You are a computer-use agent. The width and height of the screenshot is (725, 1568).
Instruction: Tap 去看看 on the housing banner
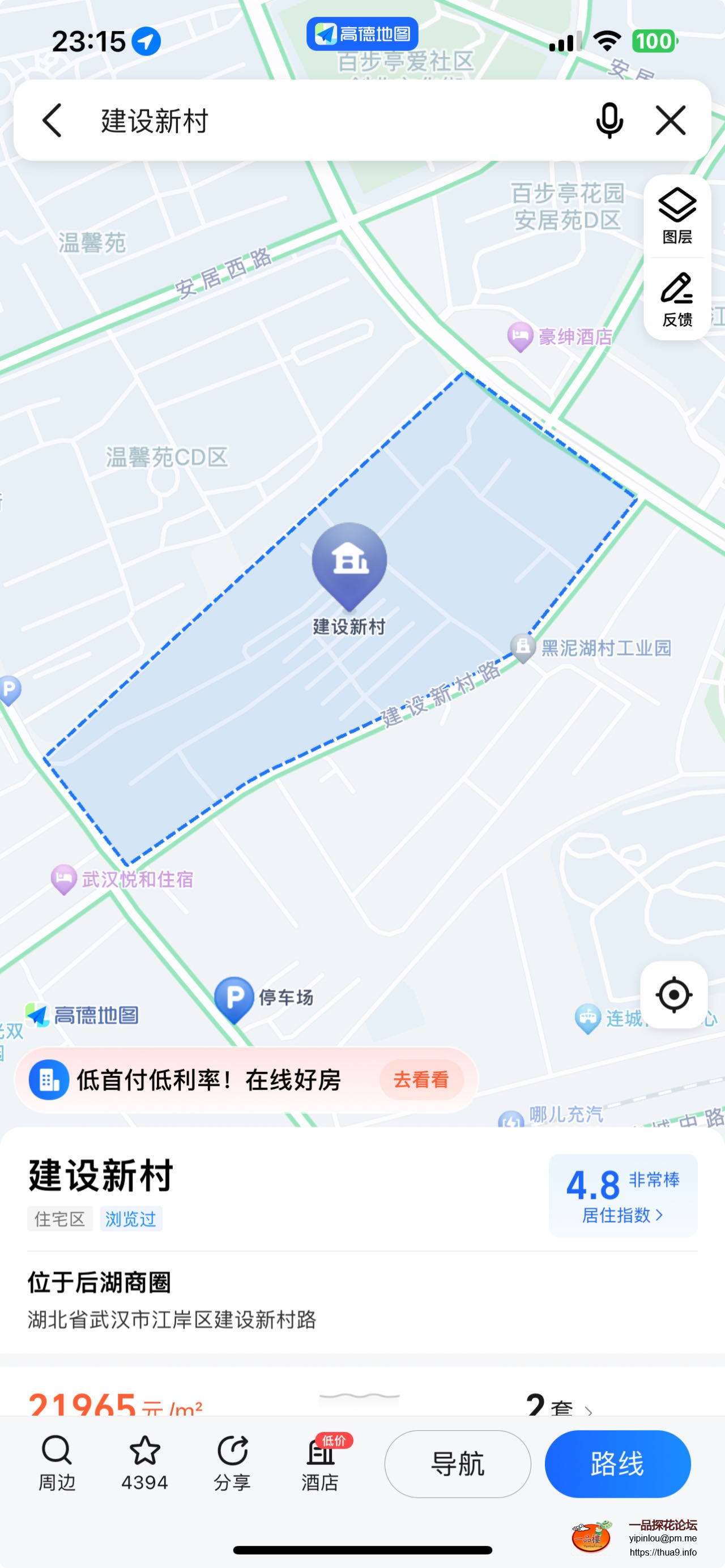click(421, 1080)
